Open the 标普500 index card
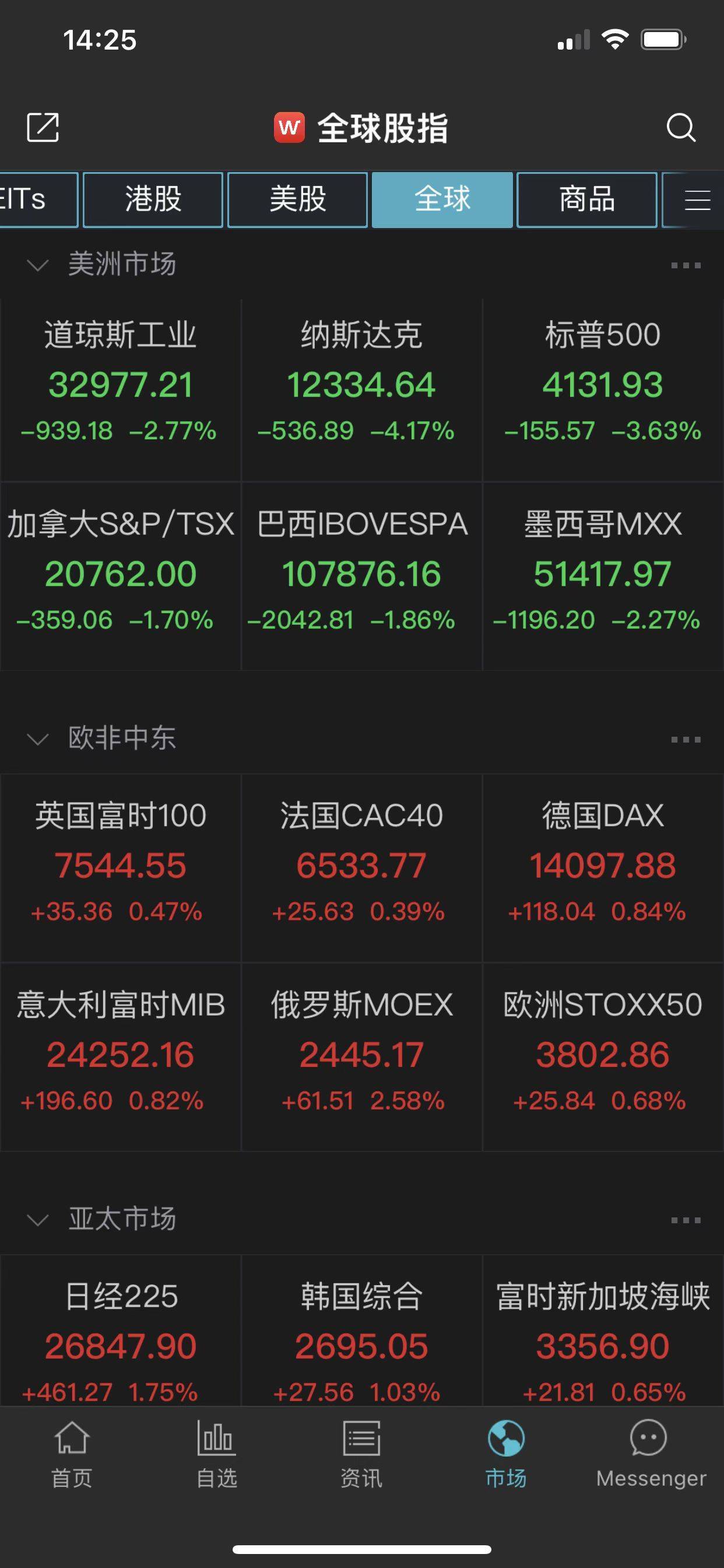Image resolution: width=724 pixels, height=1568 pixels. coord(602,390)
